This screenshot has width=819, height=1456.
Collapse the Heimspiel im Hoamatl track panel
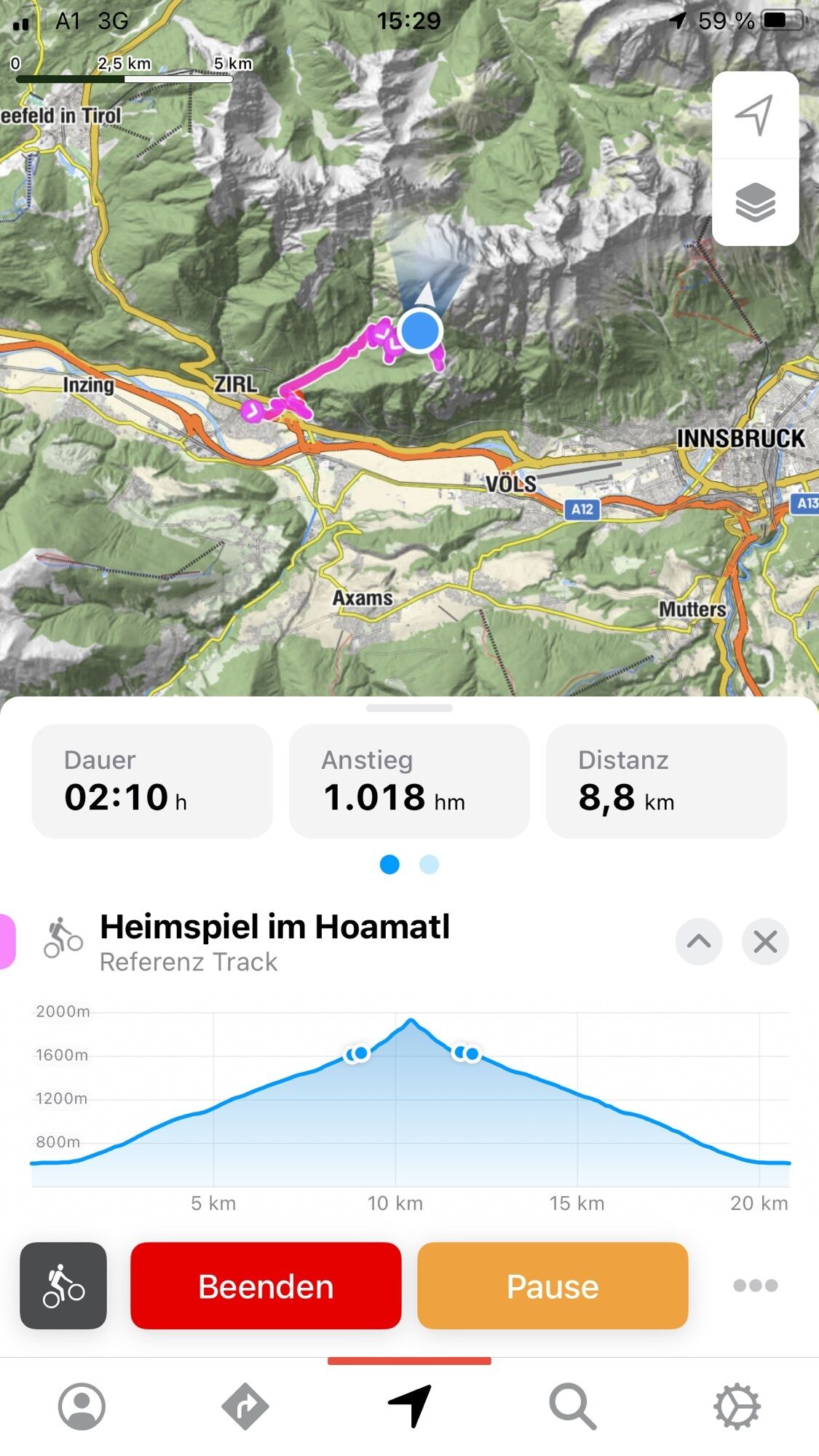coord(699,941)
